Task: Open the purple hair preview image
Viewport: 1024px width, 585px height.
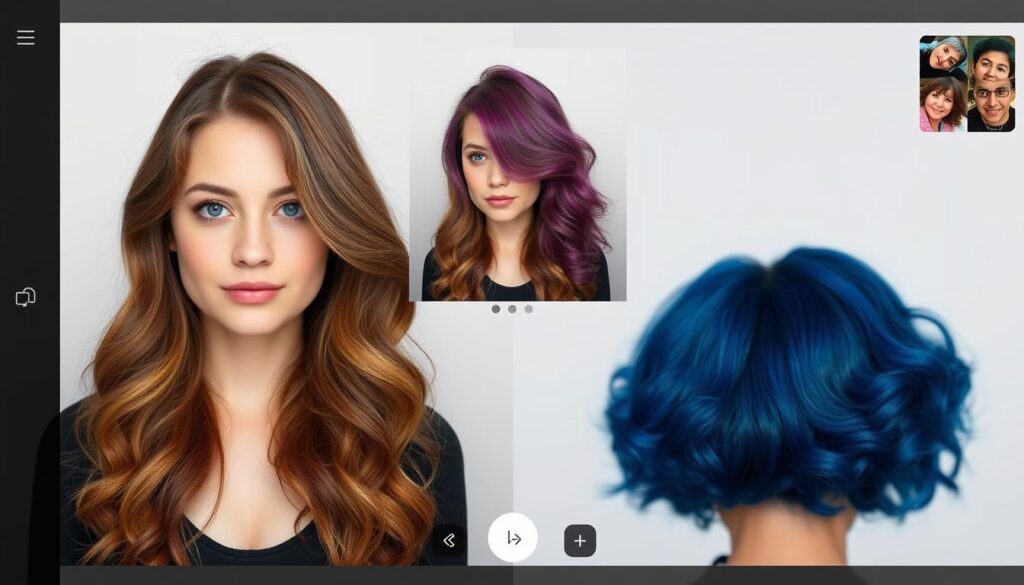Action: tap(518, 182)
